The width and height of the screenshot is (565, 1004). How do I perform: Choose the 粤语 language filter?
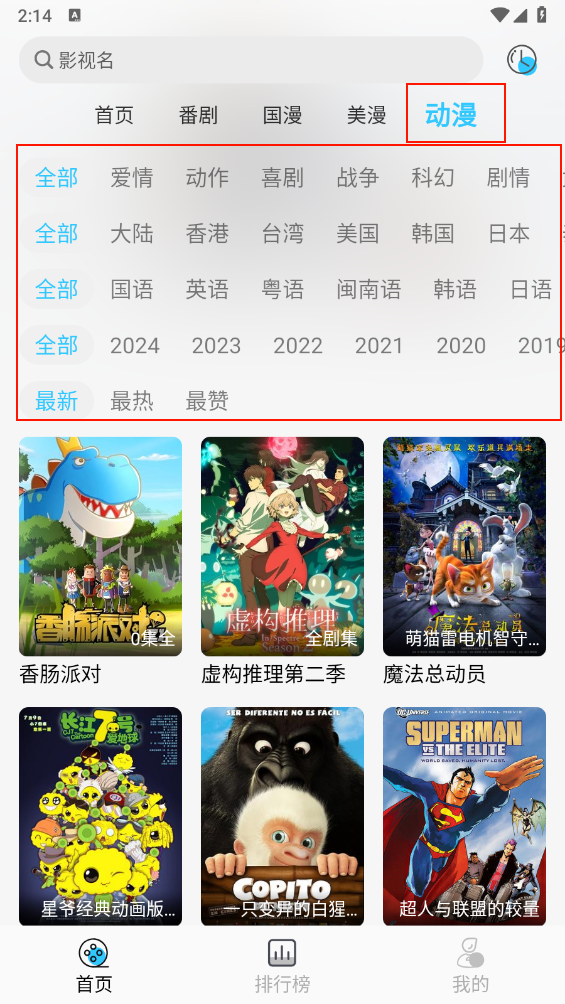(x=282, y=289)
